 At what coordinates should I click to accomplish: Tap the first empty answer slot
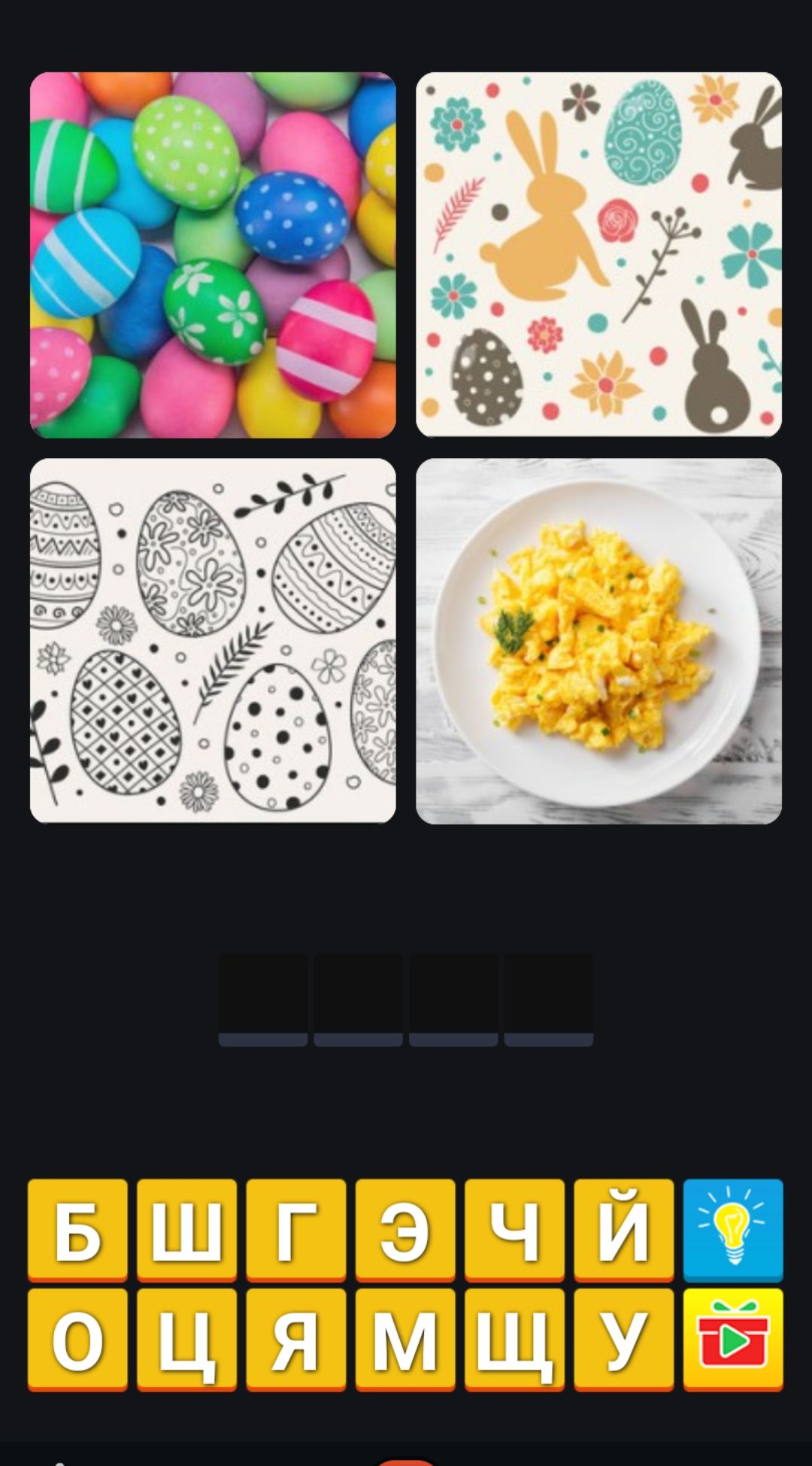point(263,1000)
